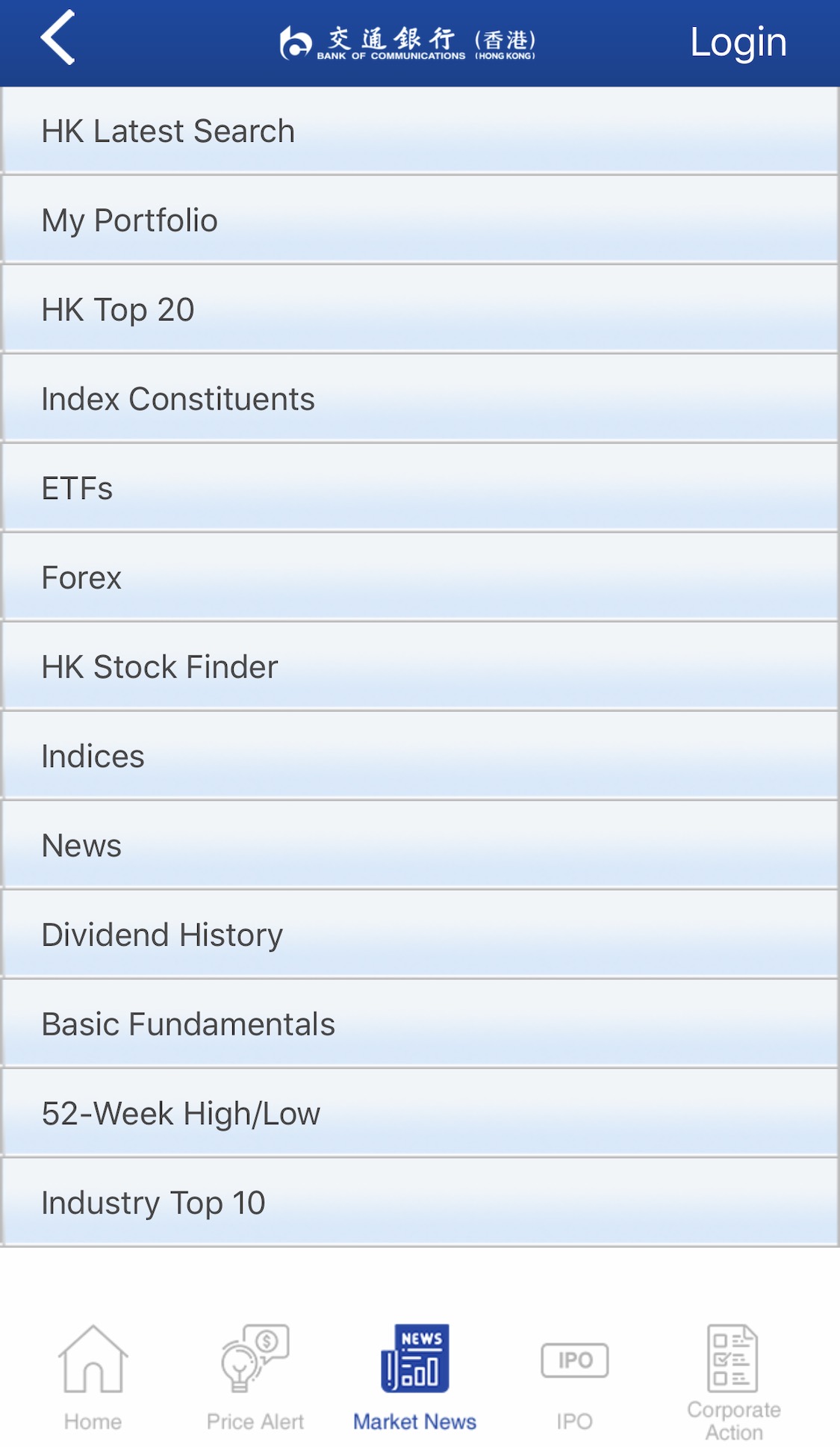
Task: Launch HK Stock Finder
Action: tap(420, 666)
